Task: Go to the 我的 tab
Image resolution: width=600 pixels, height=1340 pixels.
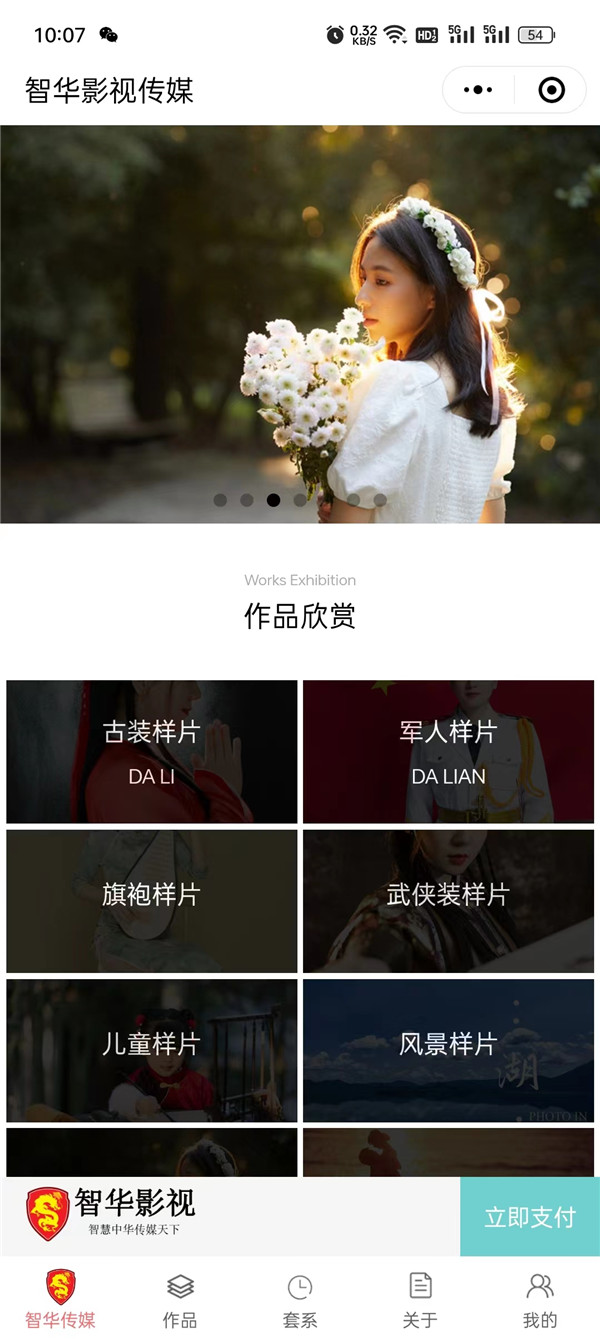Action: pos(540,1299)
